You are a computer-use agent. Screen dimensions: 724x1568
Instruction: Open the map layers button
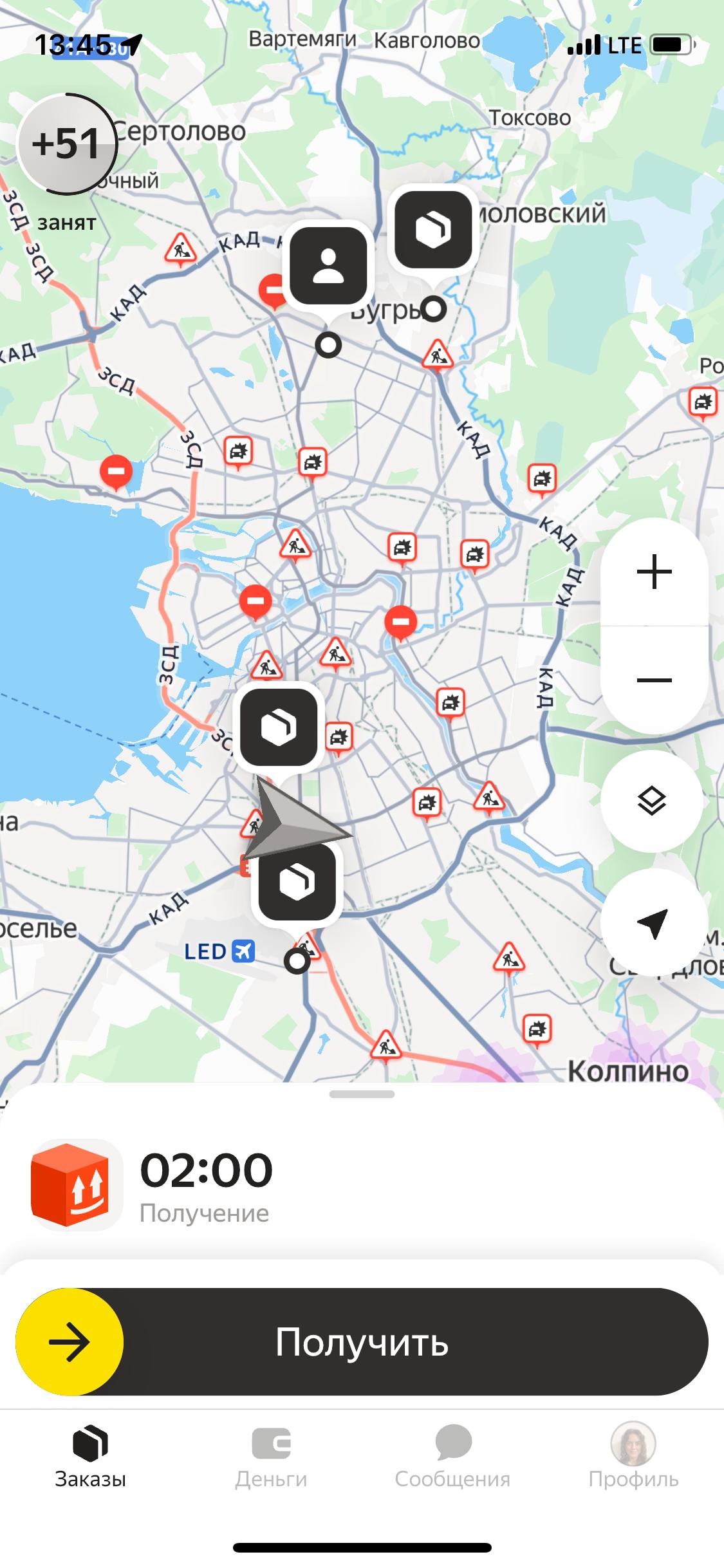pos(651,801)
